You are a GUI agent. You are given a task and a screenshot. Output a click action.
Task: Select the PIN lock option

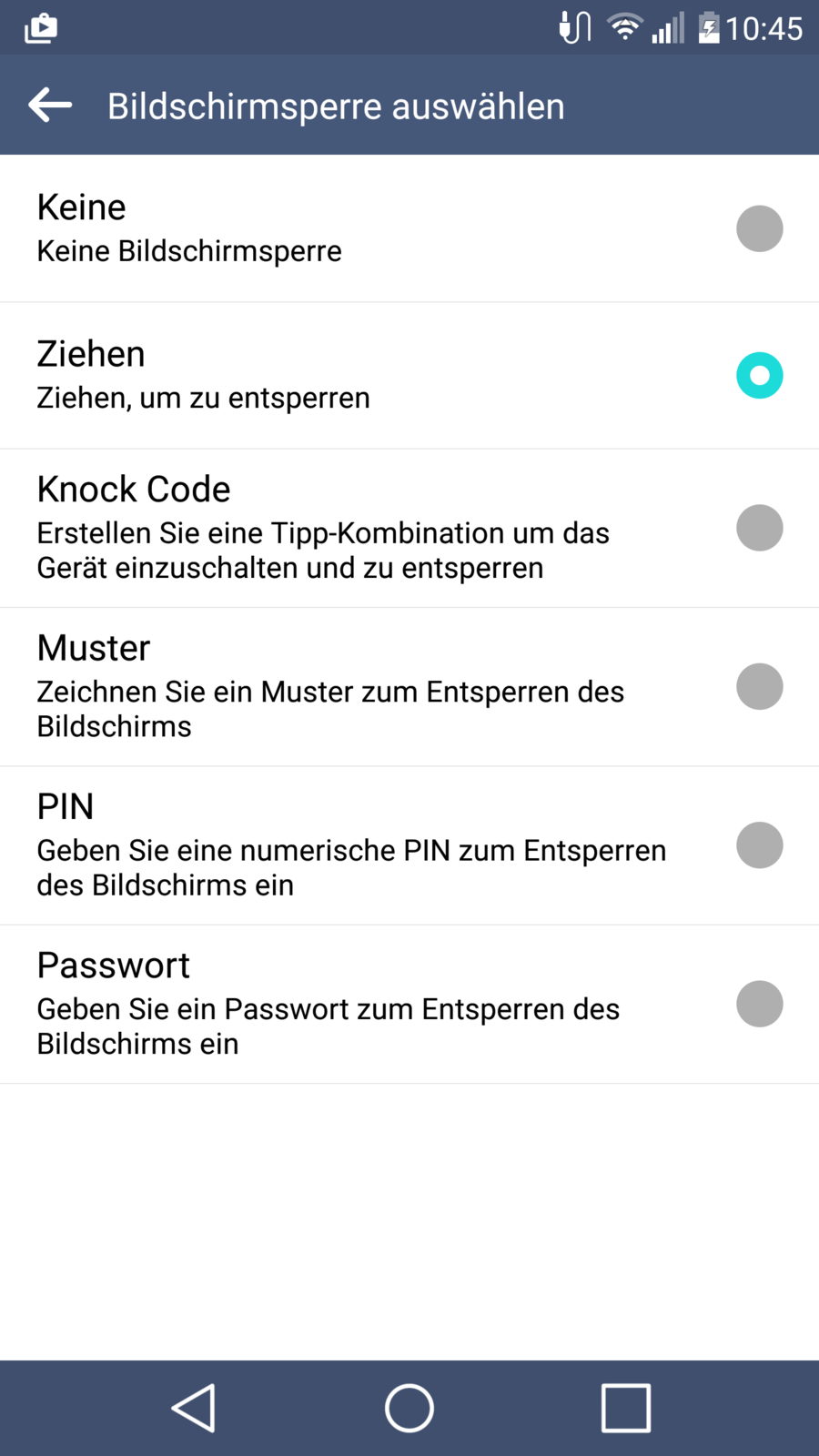[759, 845]
